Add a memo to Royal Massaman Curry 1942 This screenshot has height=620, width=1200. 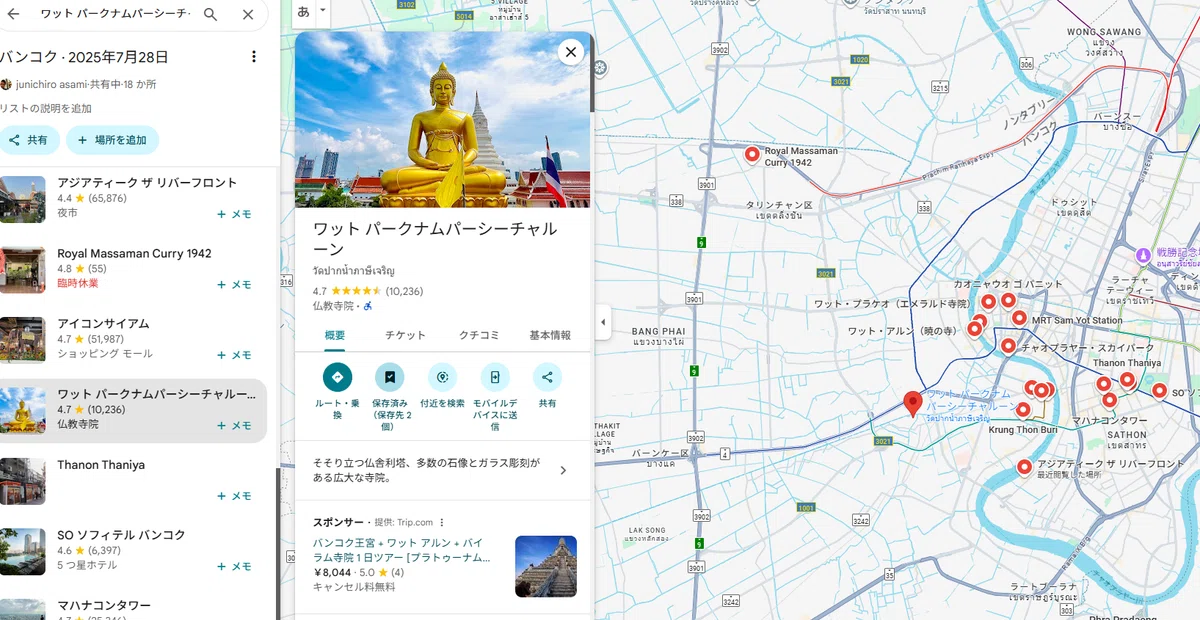click(x=234, y=284)
